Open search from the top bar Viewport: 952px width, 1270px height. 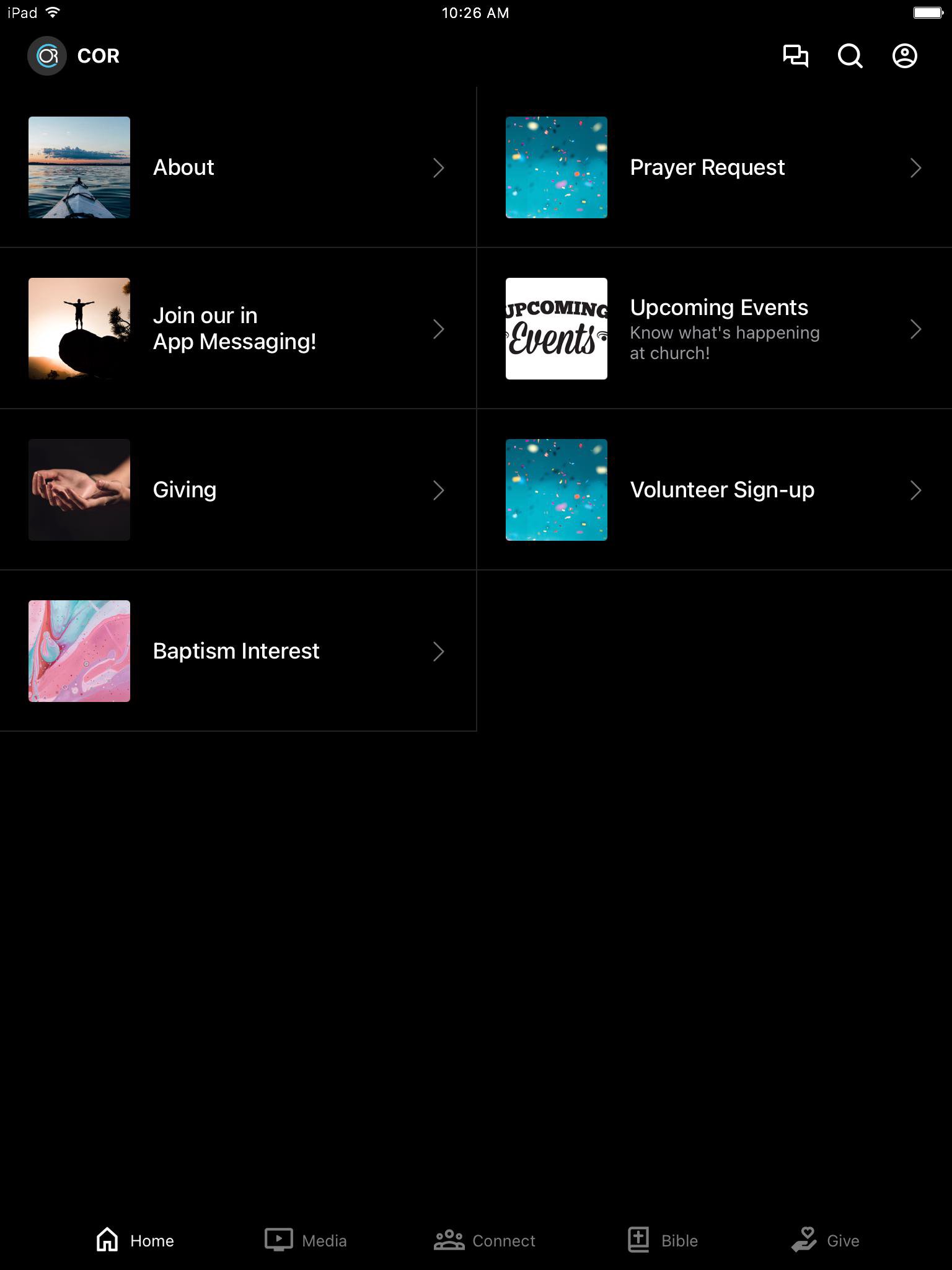850,56
